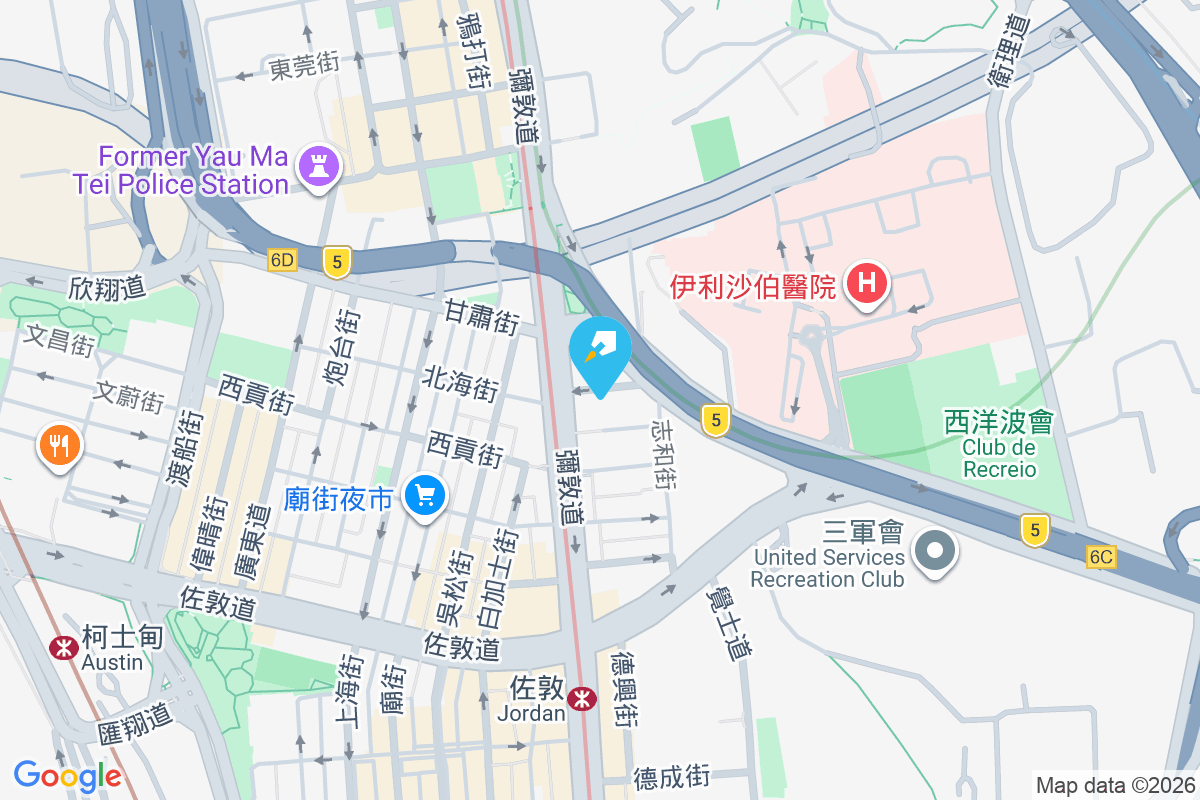Open the Austin MTR station icon
The height and width of the screenshot is (800, 1200).
[64, 647]
